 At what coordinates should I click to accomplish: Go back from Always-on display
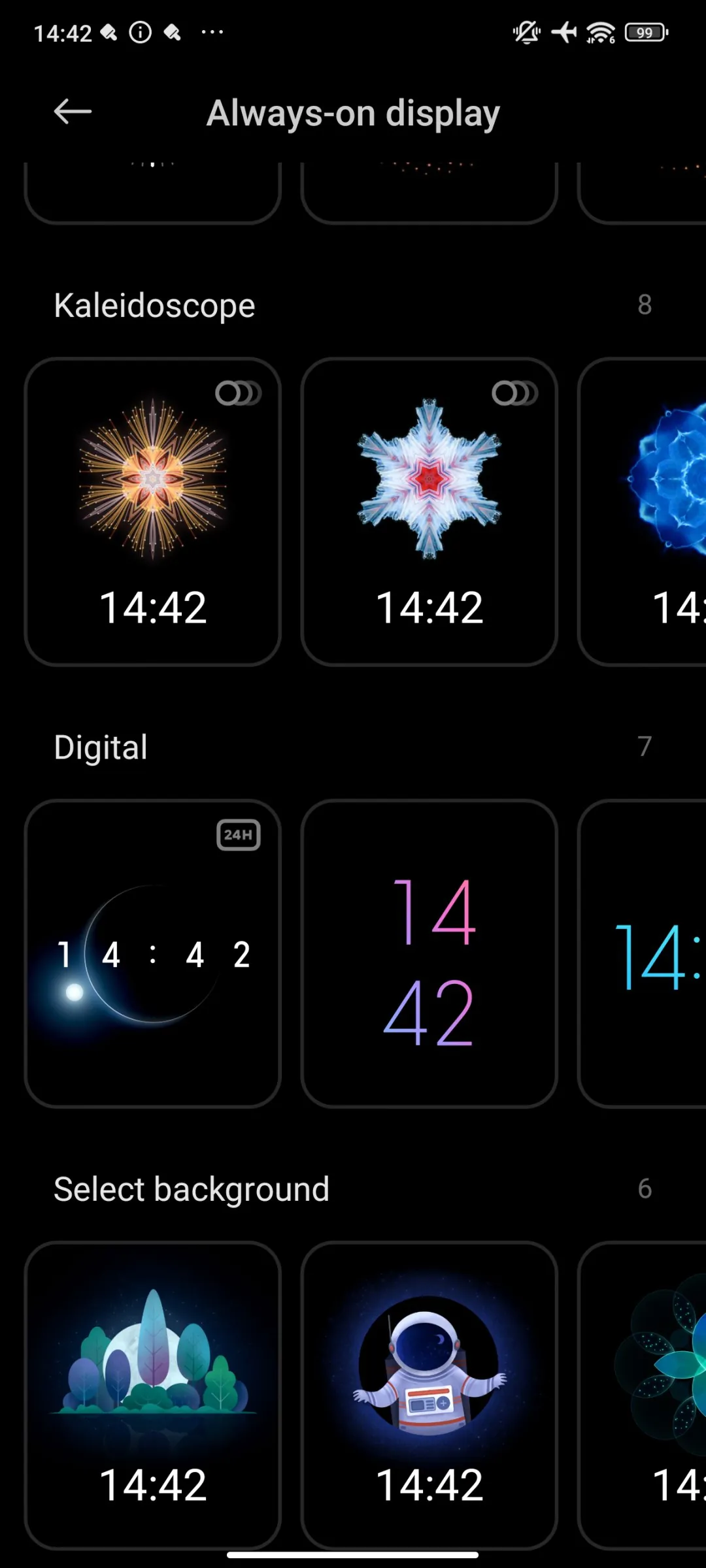click(x=72, y=112)
